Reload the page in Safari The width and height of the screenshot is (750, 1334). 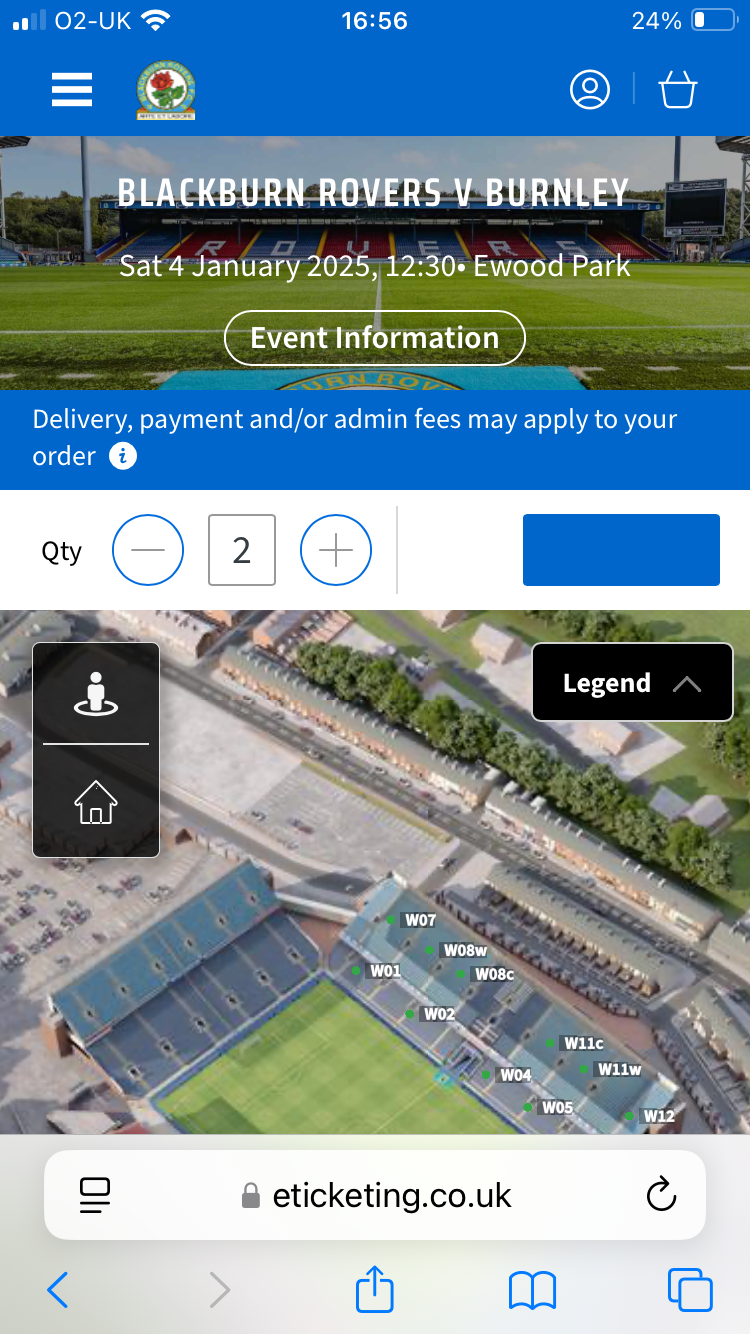661,1195
